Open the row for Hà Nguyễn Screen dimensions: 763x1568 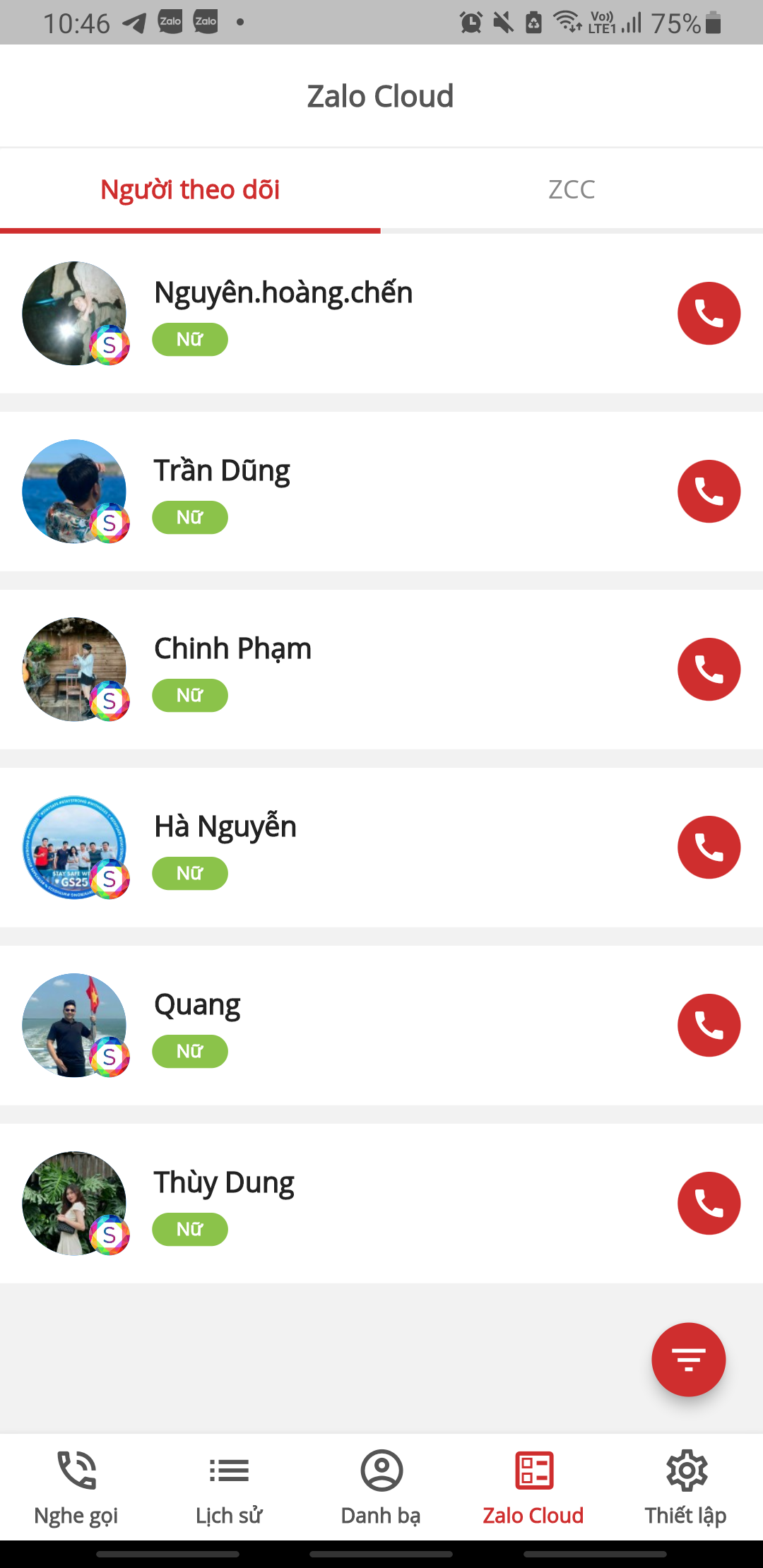353,848
